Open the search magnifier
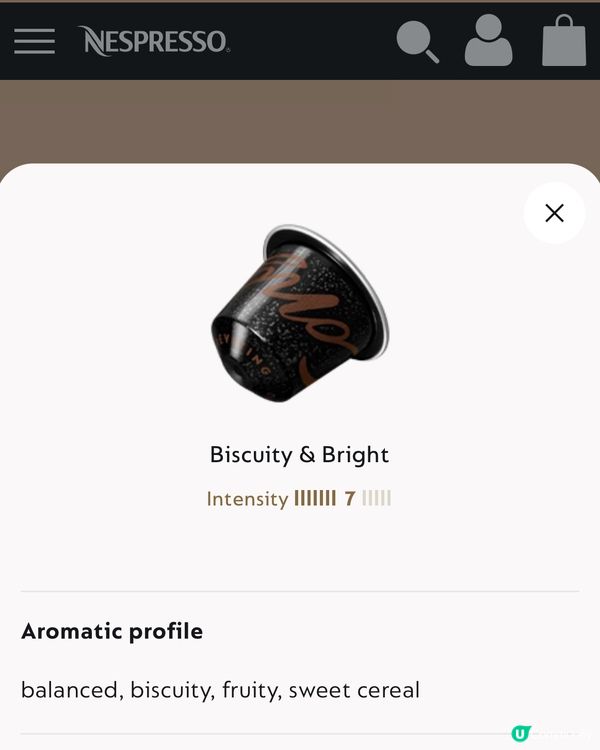 (417, 41)
